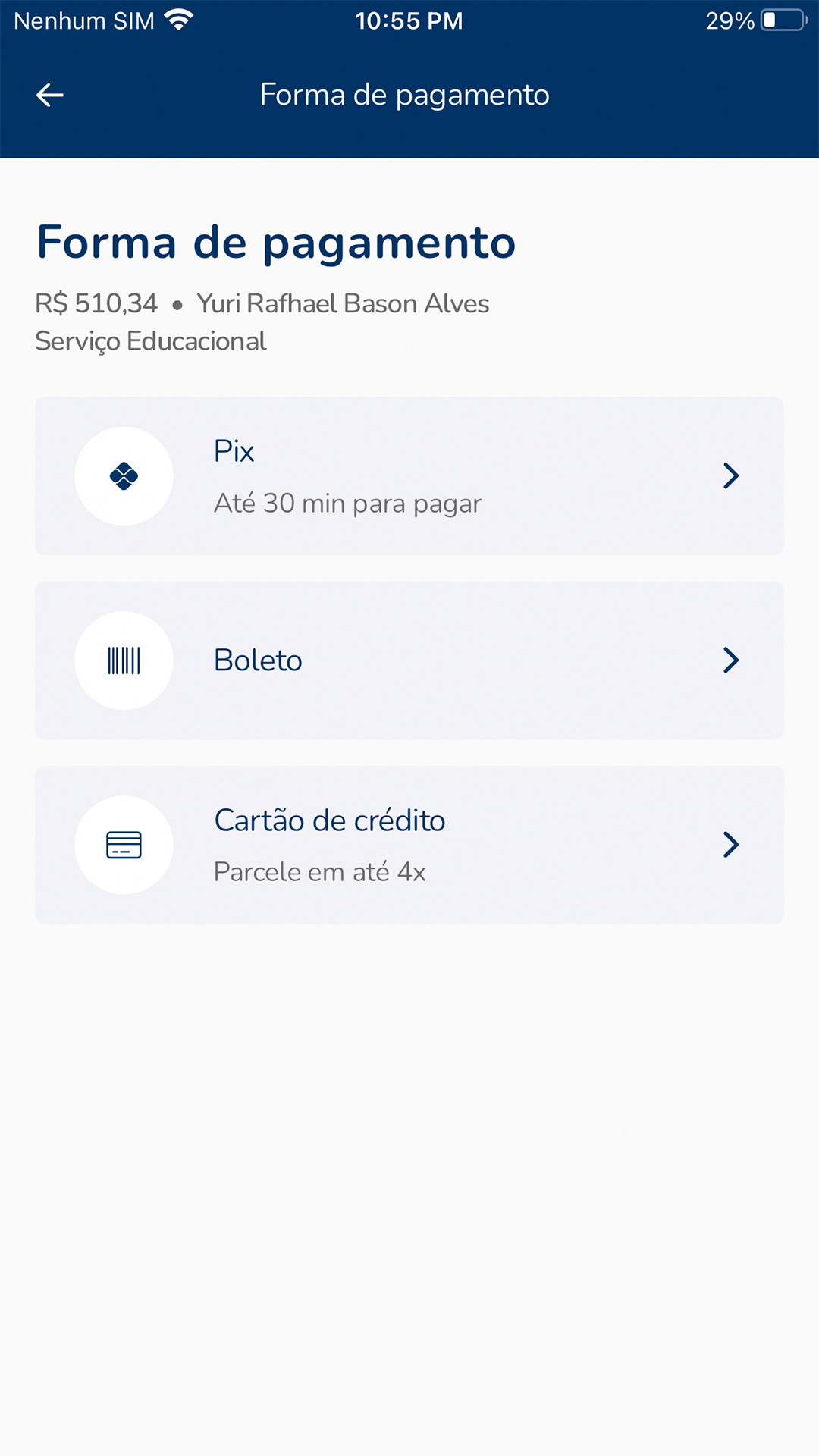Select Pix as the payment method
The height and width of the screenshot is (1456, 819).
tap(409, 476)
